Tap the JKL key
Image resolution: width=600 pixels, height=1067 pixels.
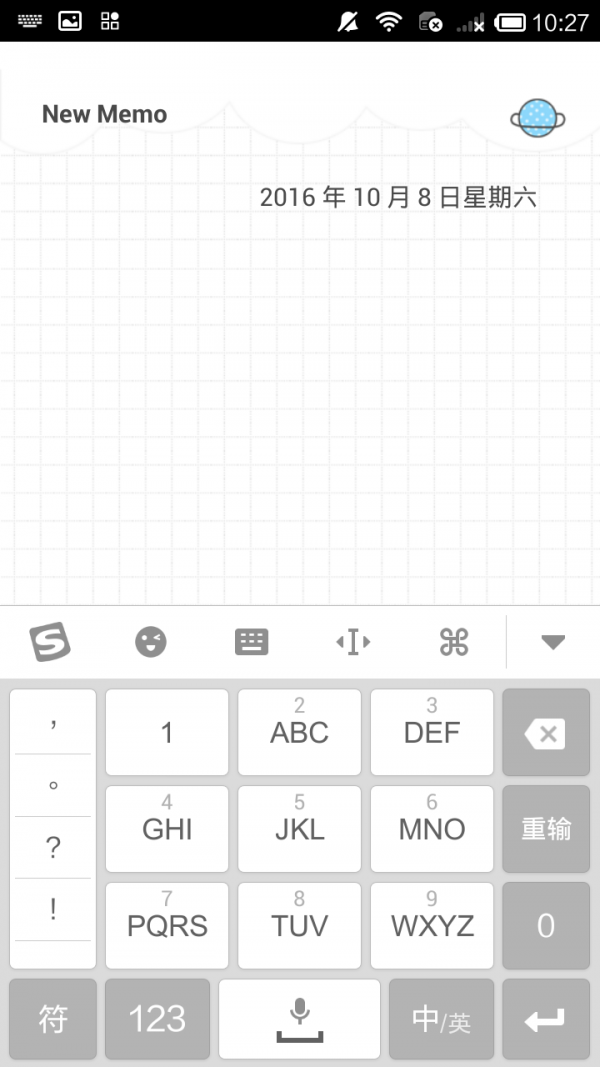[x=299, y=828]
